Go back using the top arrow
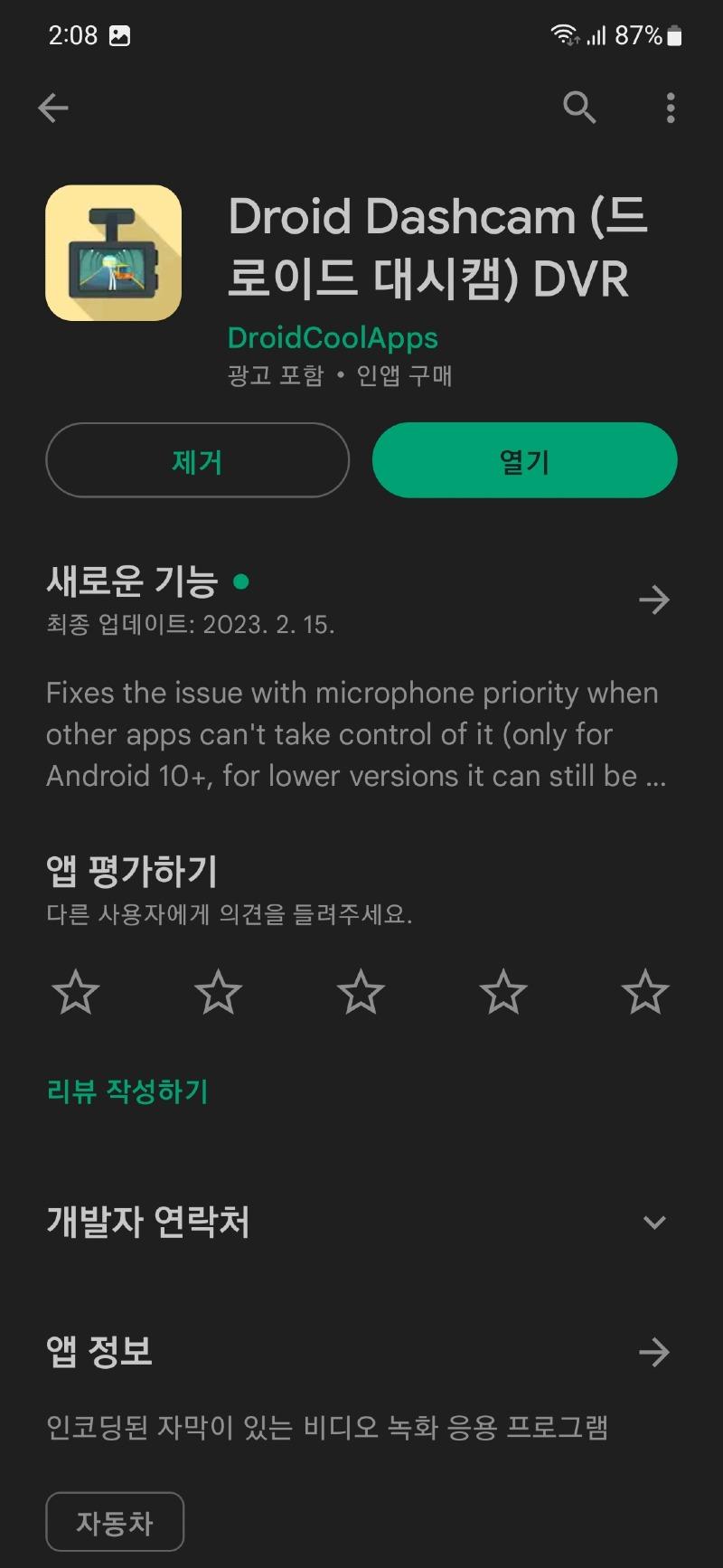Viewport: 723px width, 1568px height. point(53,109)
